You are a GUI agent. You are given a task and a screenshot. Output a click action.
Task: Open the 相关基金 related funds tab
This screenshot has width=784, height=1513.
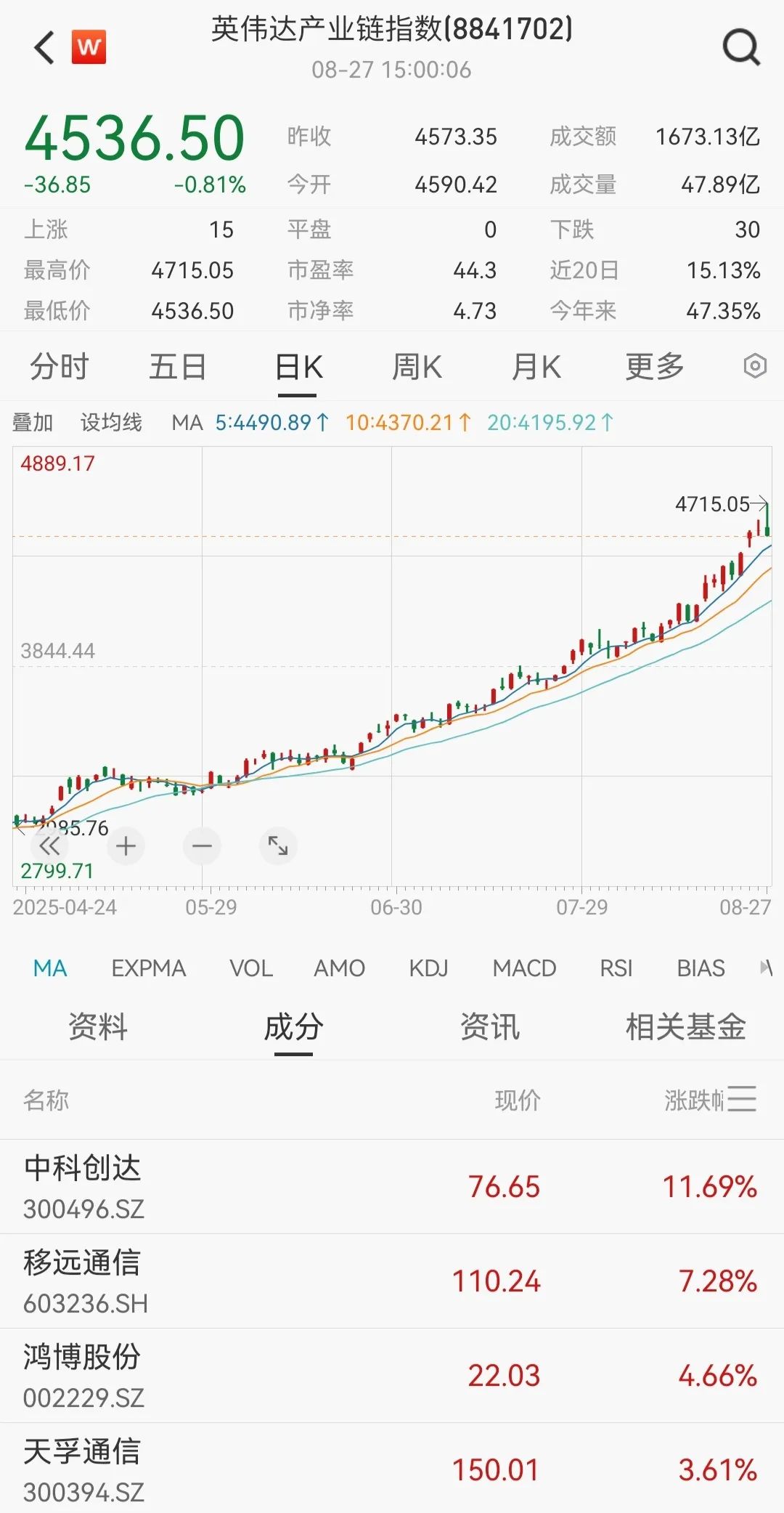click(686, 1027)
